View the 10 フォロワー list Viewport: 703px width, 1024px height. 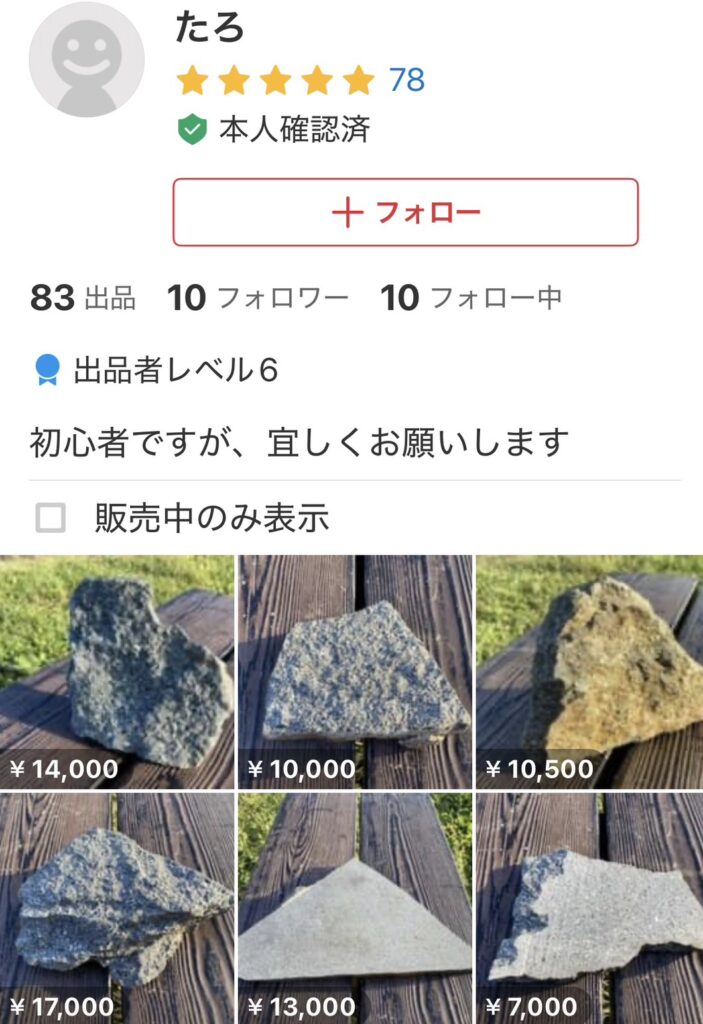258,298
